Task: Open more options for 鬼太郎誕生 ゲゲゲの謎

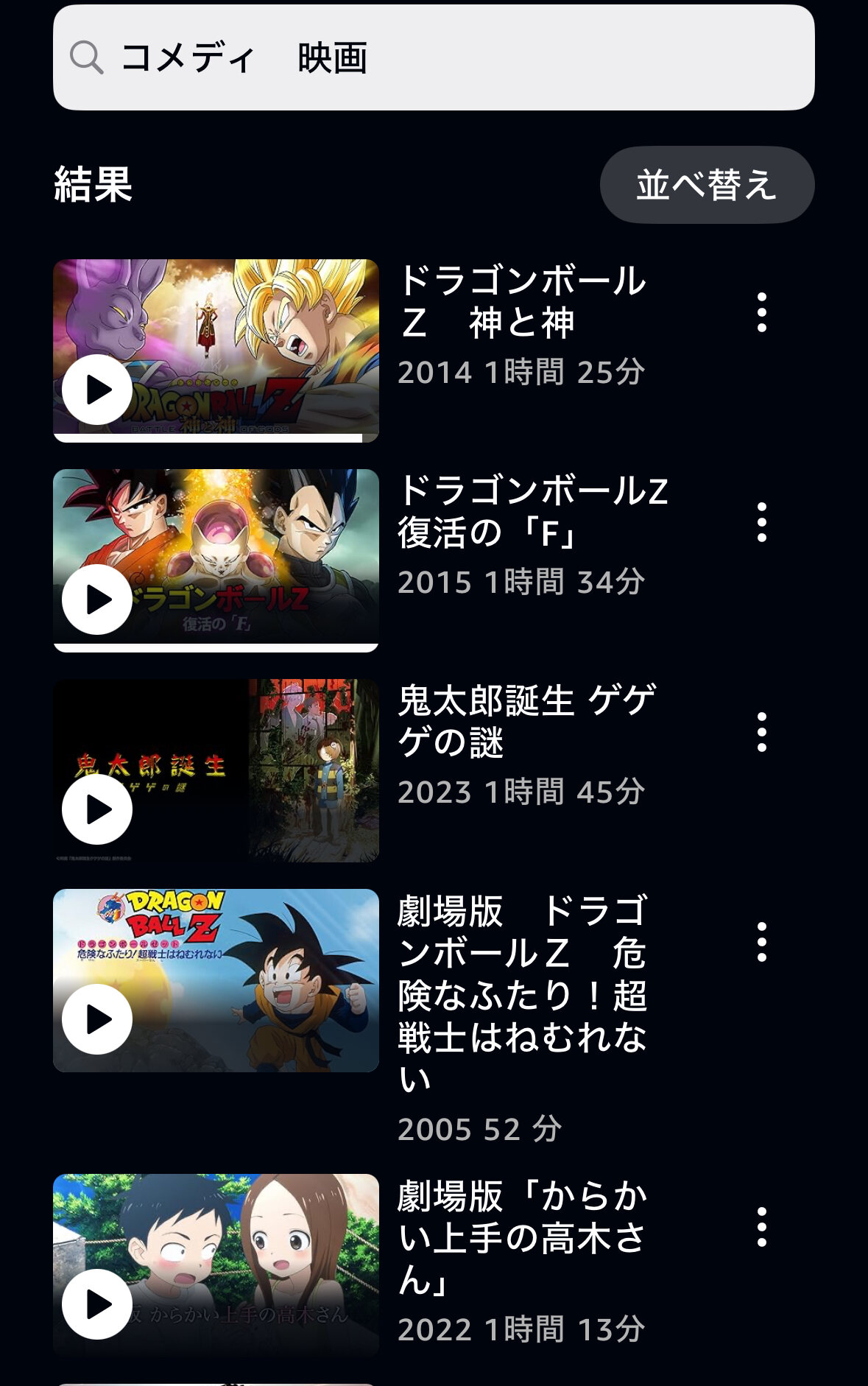Action: [762, 732]
